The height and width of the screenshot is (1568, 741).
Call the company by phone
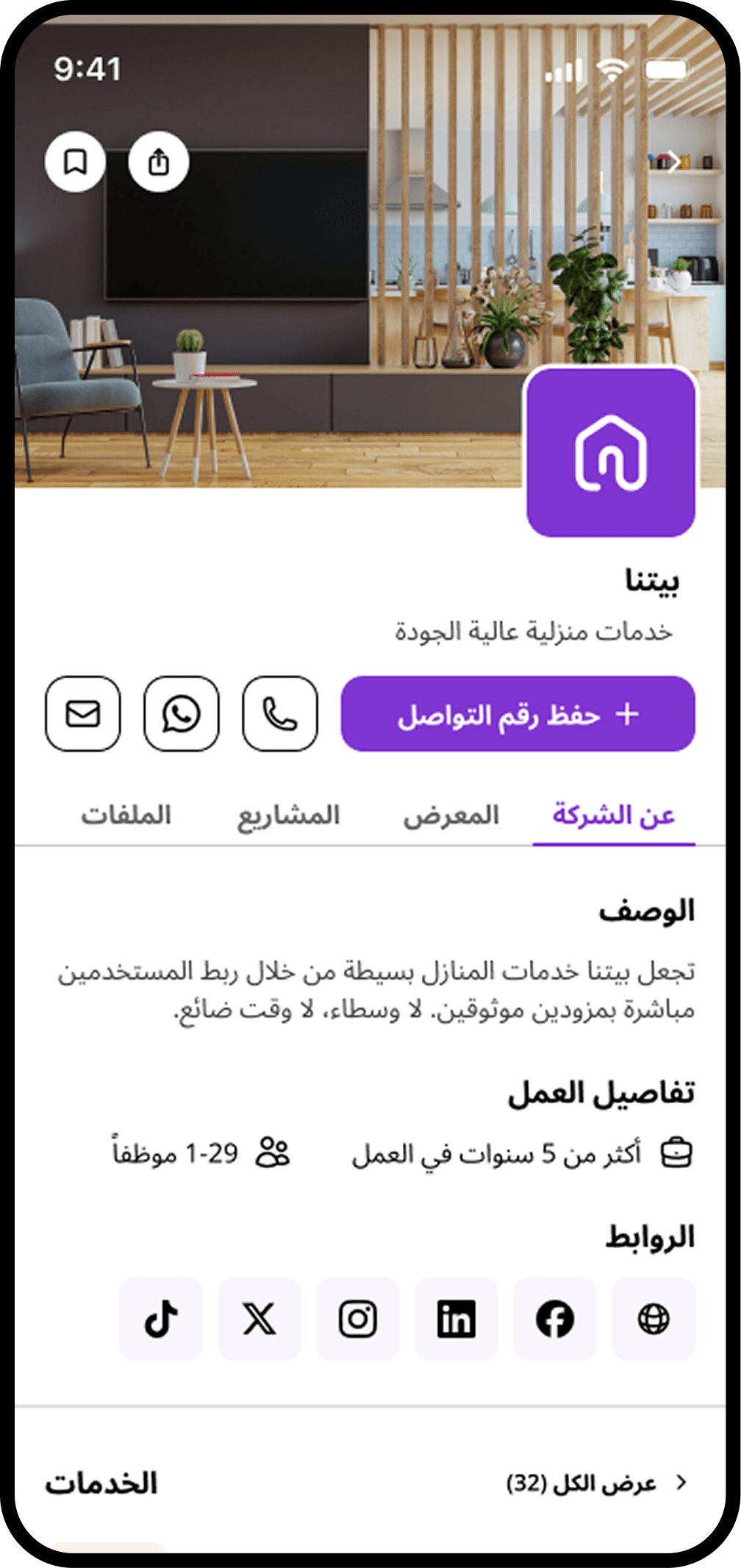(280, 714)
